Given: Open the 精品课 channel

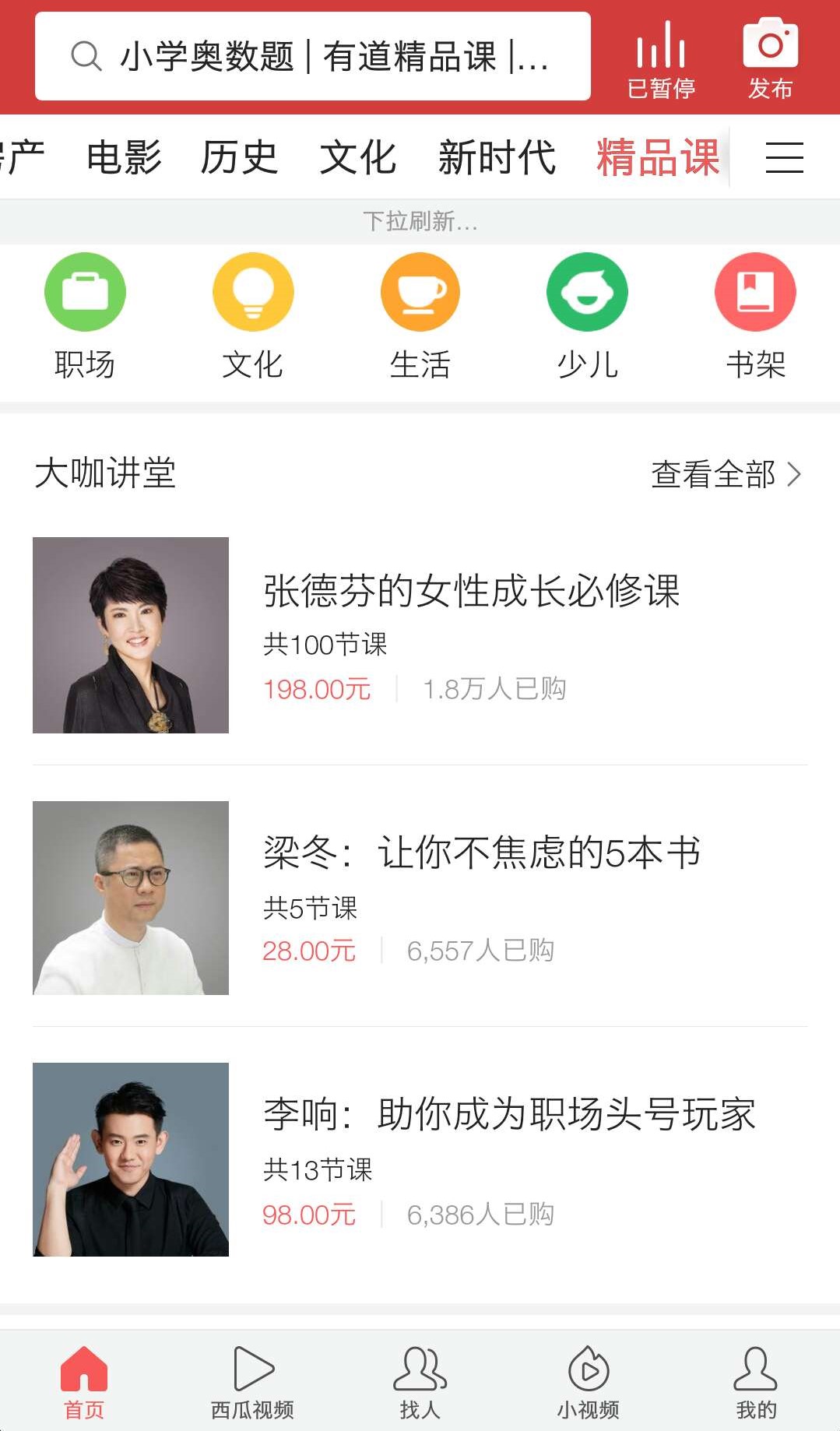Looking at the screenshot, I should [658, 157].
